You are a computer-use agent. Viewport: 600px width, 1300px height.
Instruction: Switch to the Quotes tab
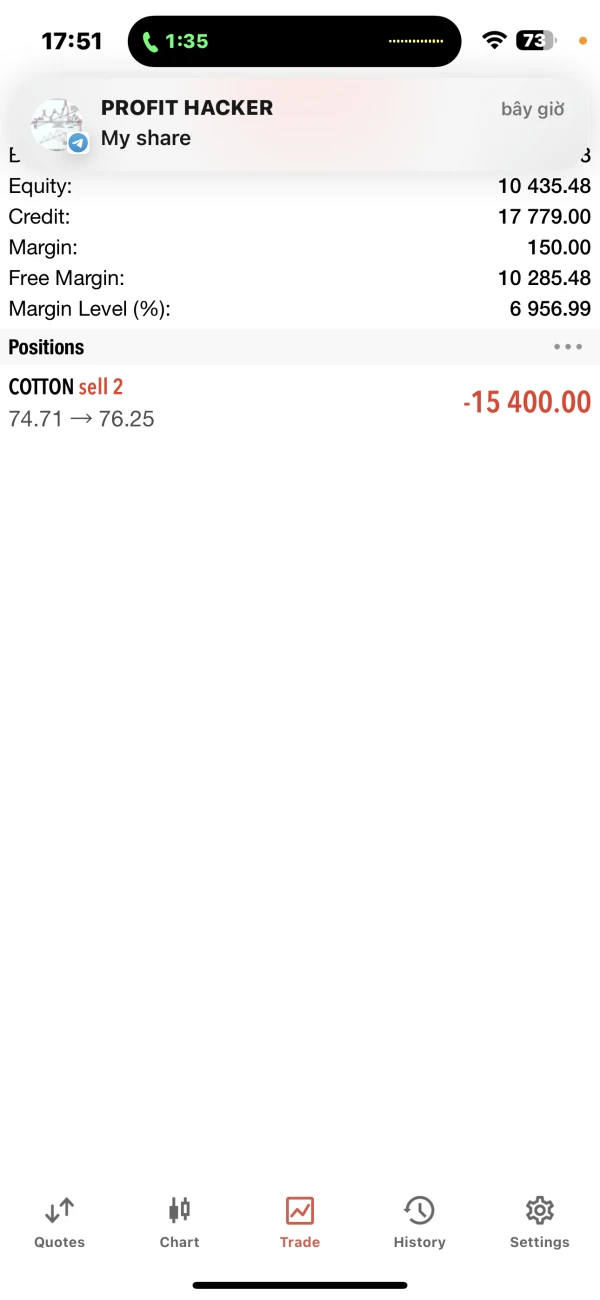60,1222
